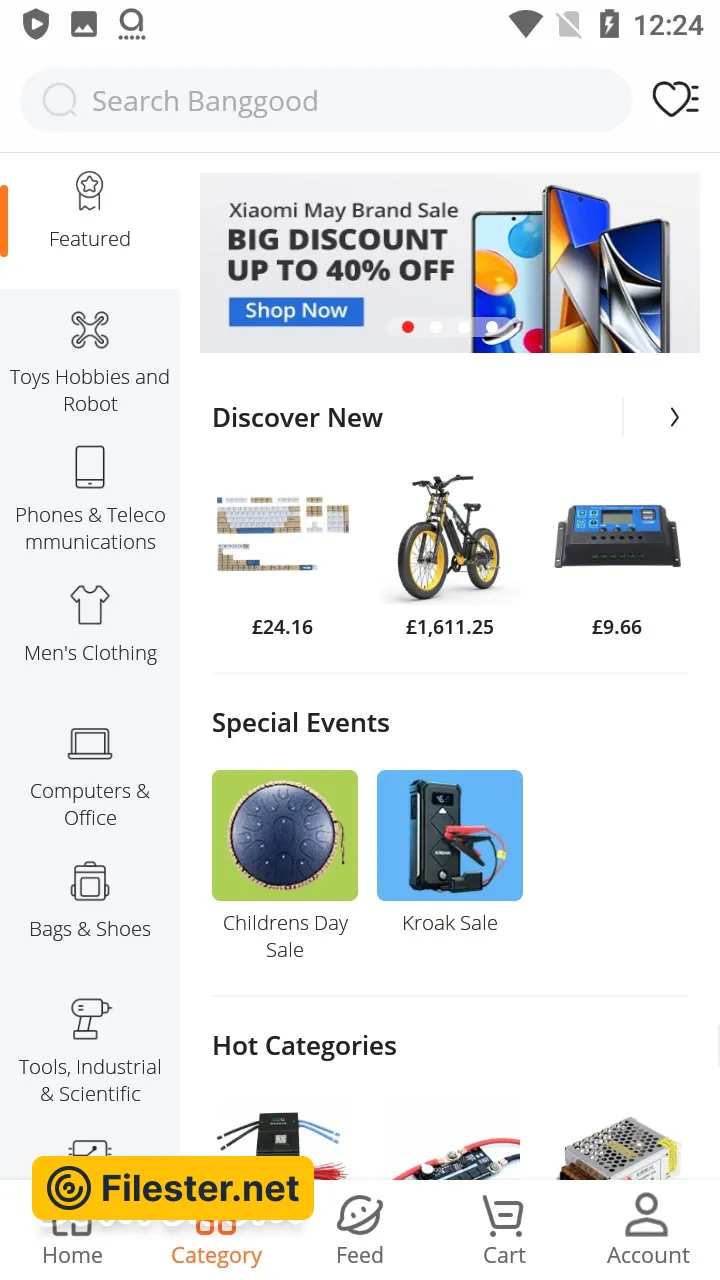Tap the Xiaomi May Brand Sale banner

coord(449,263)
